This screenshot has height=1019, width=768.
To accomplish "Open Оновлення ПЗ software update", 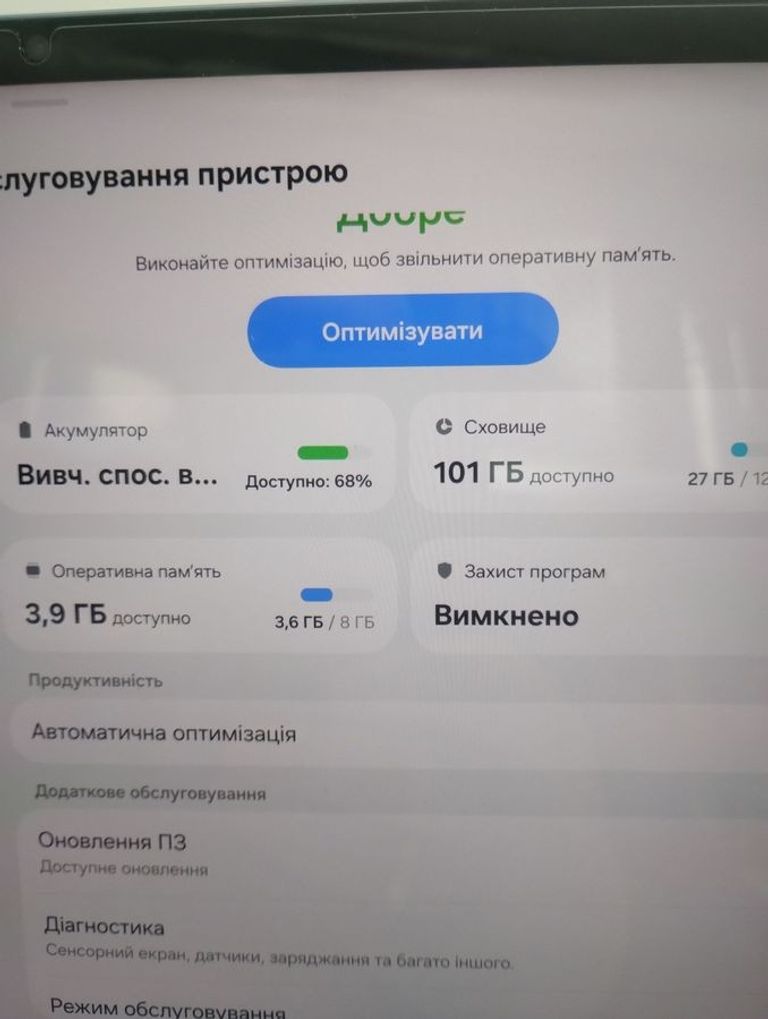I will click(x=110, y=842).
